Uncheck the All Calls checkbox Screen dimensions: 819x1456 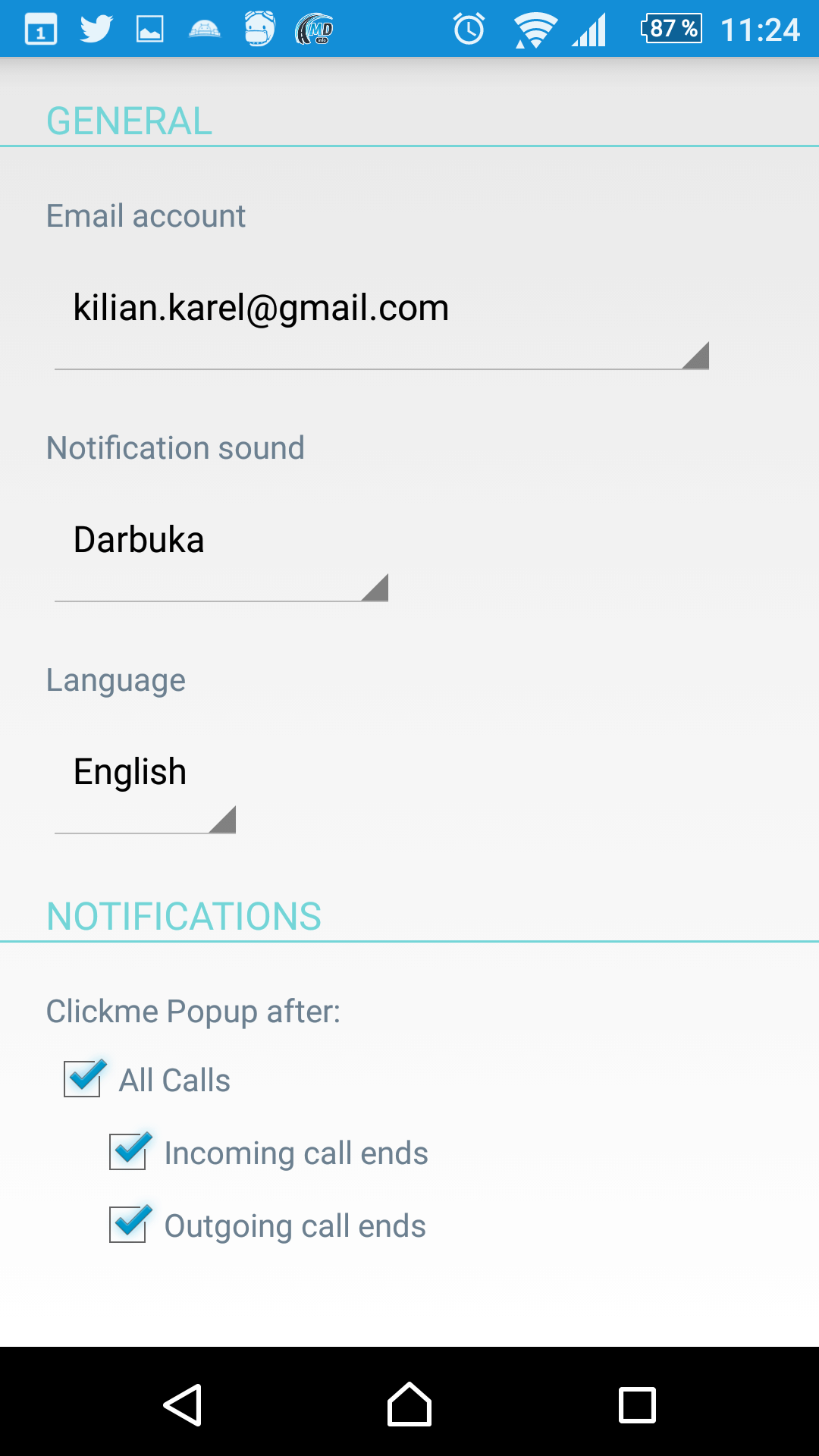click(x=84, y=1078)
